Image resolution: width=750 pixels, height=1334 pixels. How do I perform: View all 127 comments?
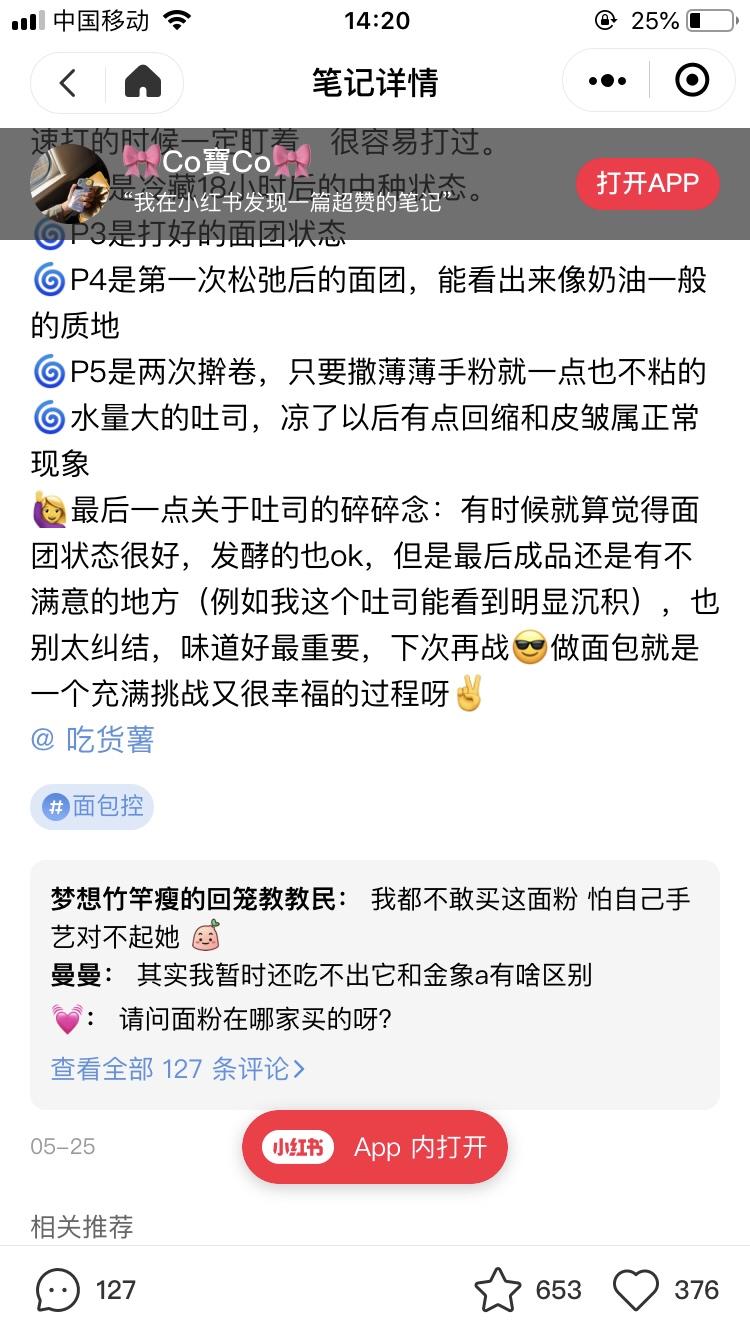pyautogui.click(x=177, y=1069)
